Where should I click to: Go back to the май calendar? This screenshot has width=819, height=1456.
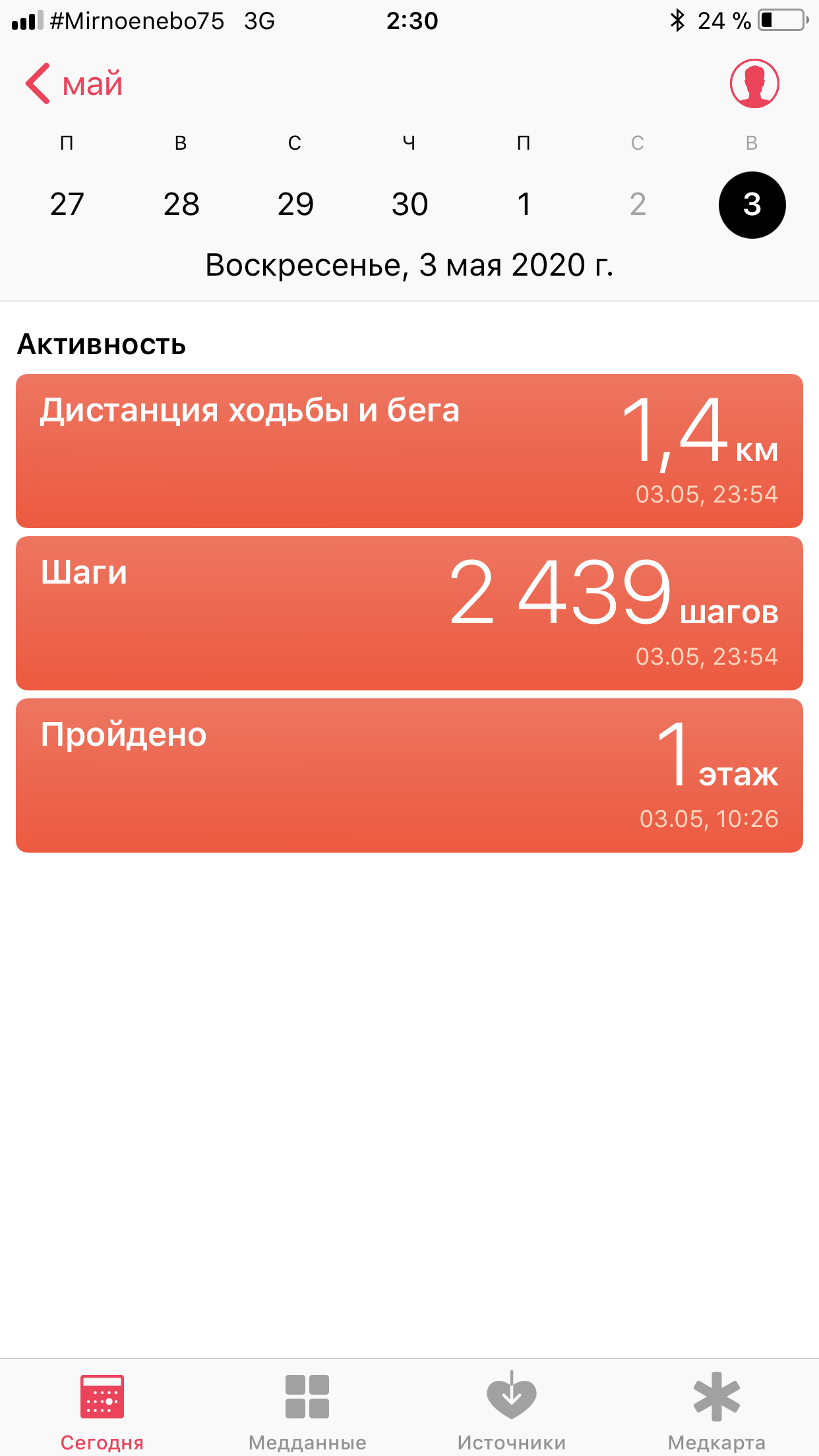click(x=74, y=84)
